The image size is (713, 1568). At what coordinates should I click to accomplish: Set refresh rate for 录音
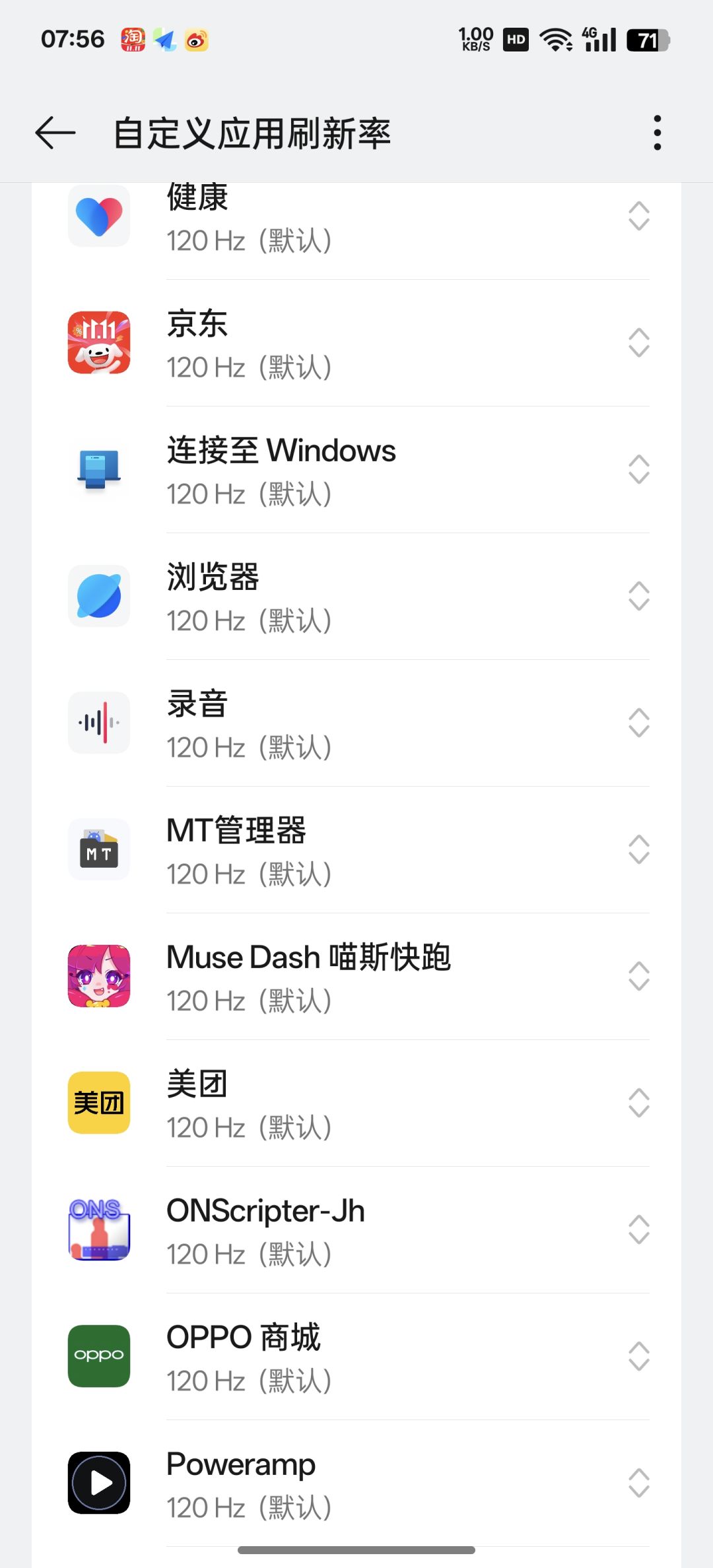pyautogui.click(x=638, y=723)
